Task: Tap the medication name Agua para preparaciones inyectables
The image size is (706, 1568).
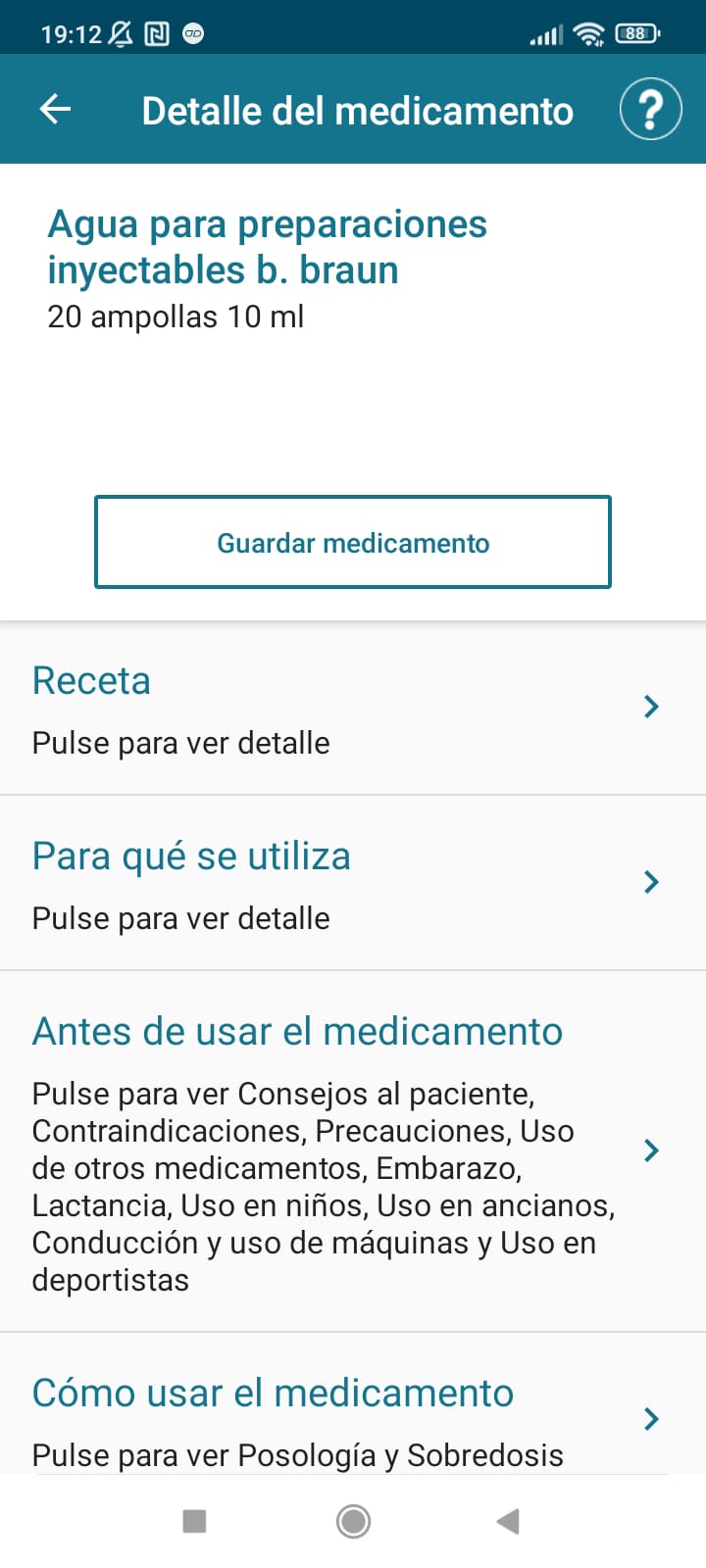Action: tap(269, 247)
